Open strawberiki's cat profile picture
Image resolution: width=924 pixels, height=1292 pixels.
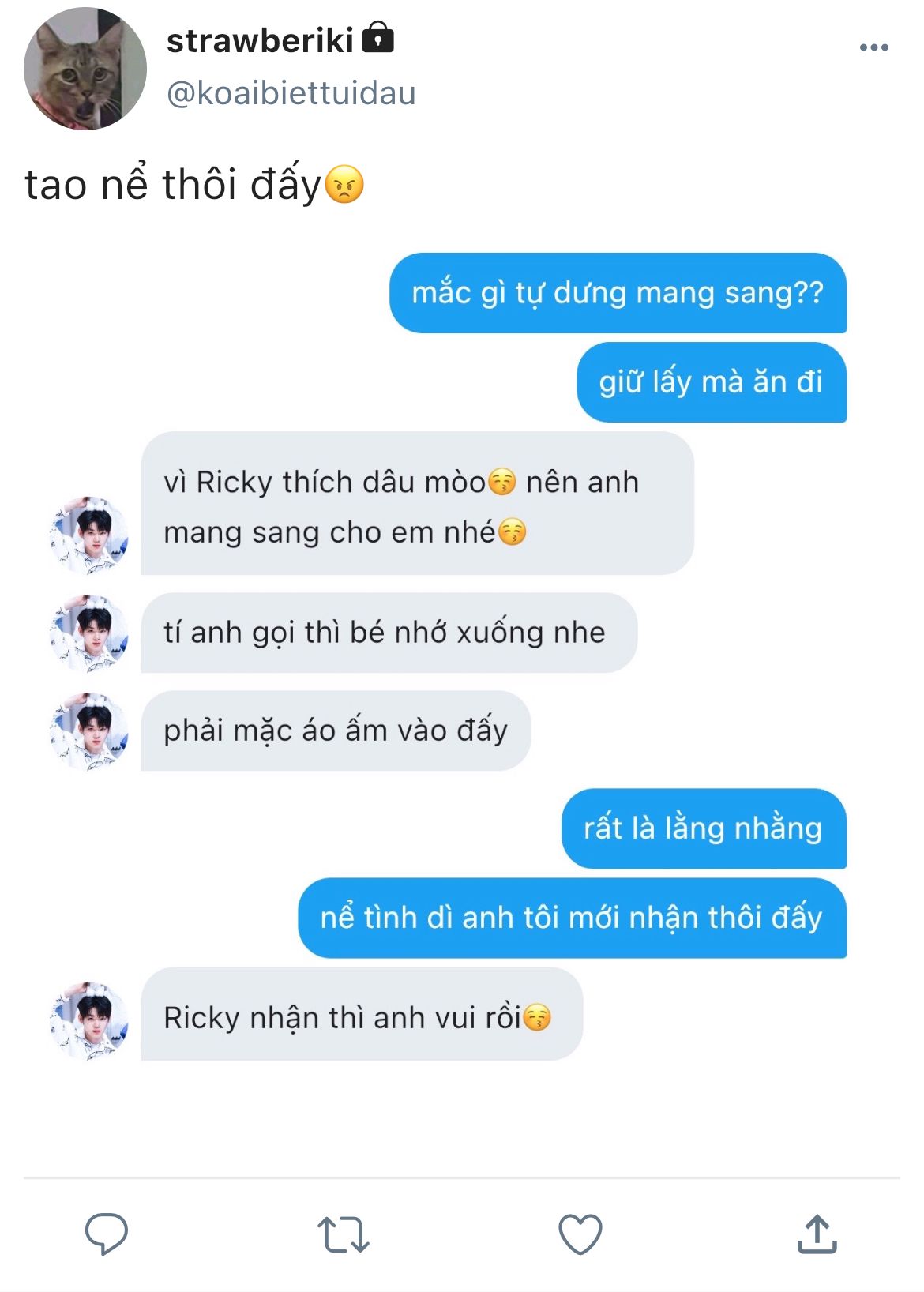85,69
